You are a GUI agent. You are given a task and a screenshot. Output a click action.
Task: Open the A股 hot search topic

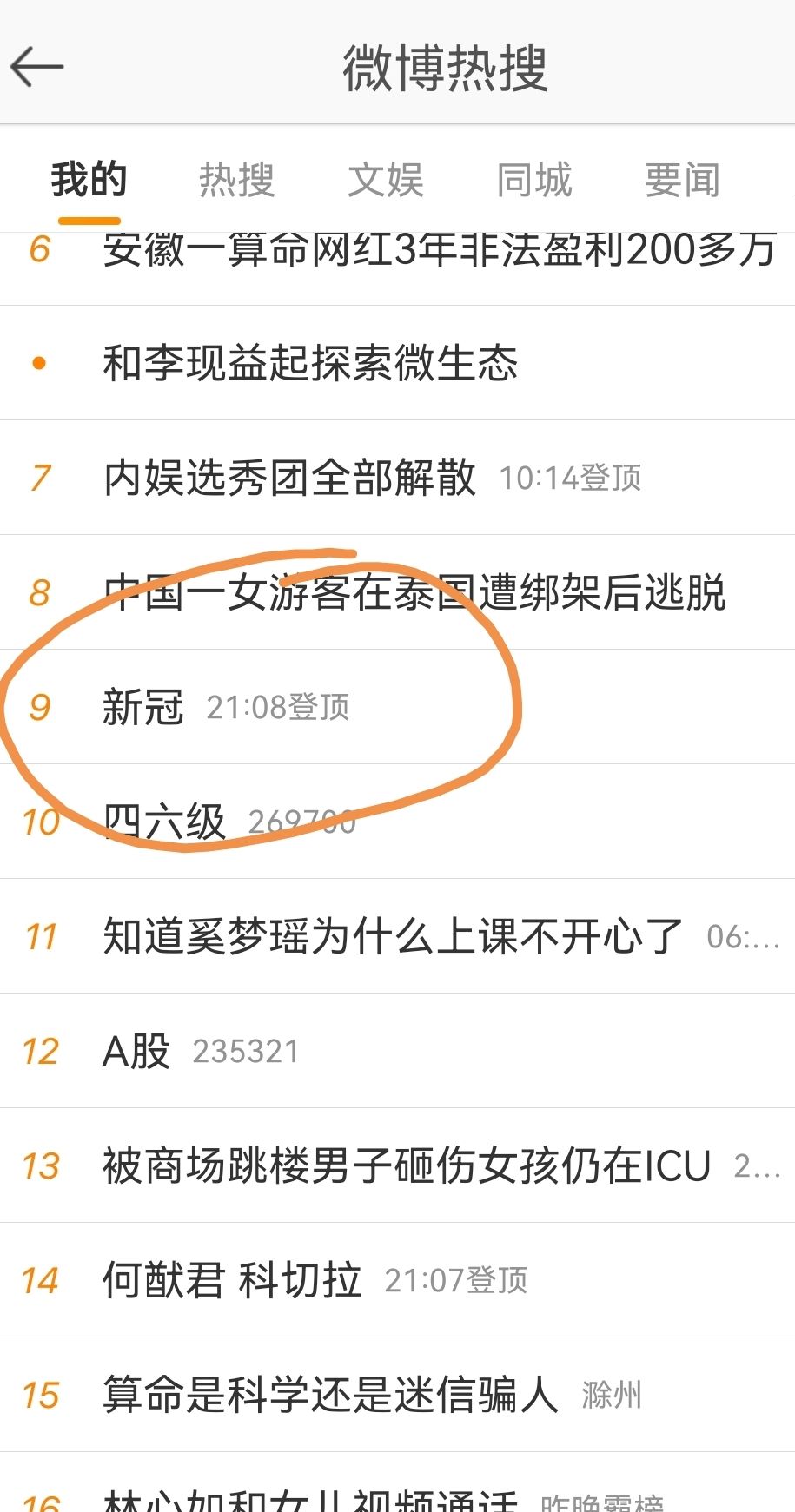[136, 1052]
